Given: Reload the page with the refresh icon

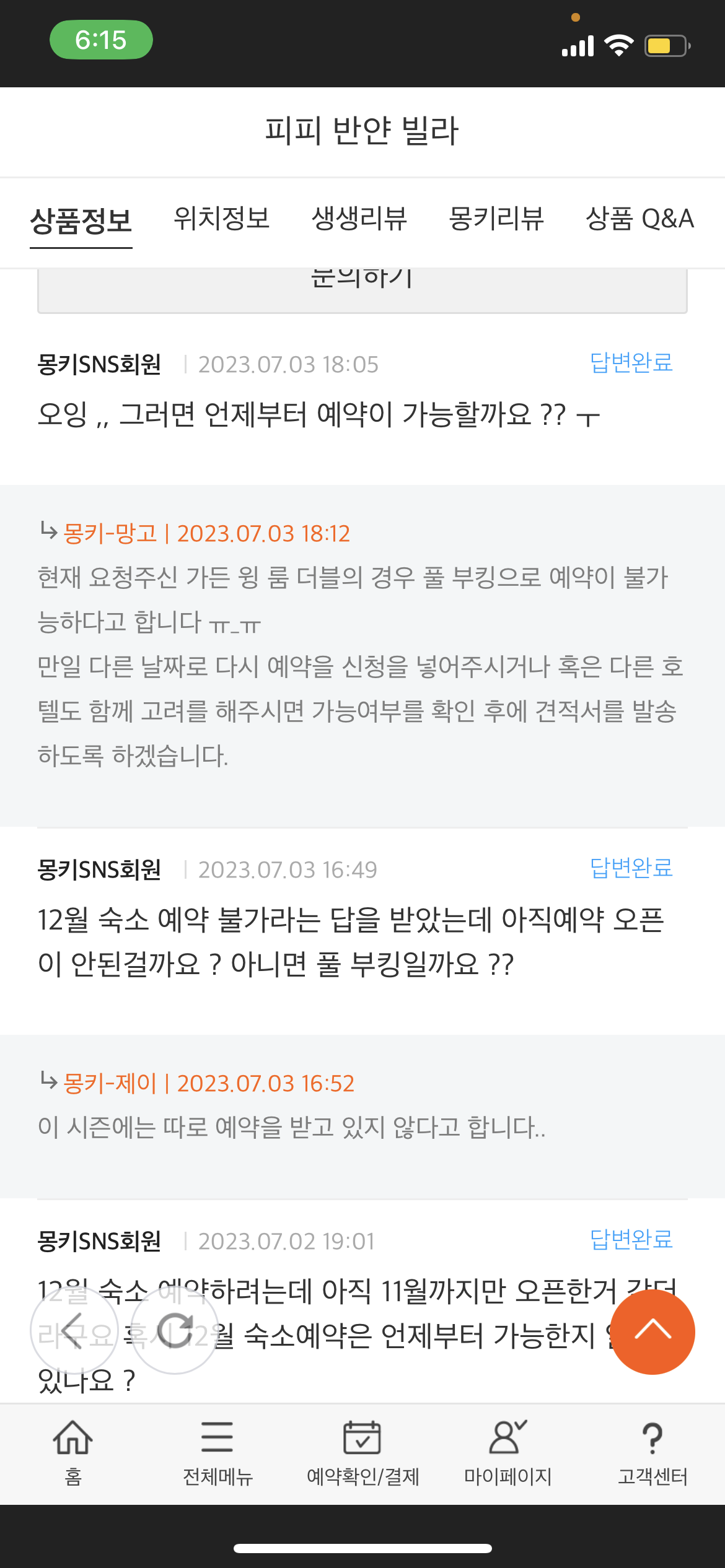Looking at the screenshot, I should 175,1330.
